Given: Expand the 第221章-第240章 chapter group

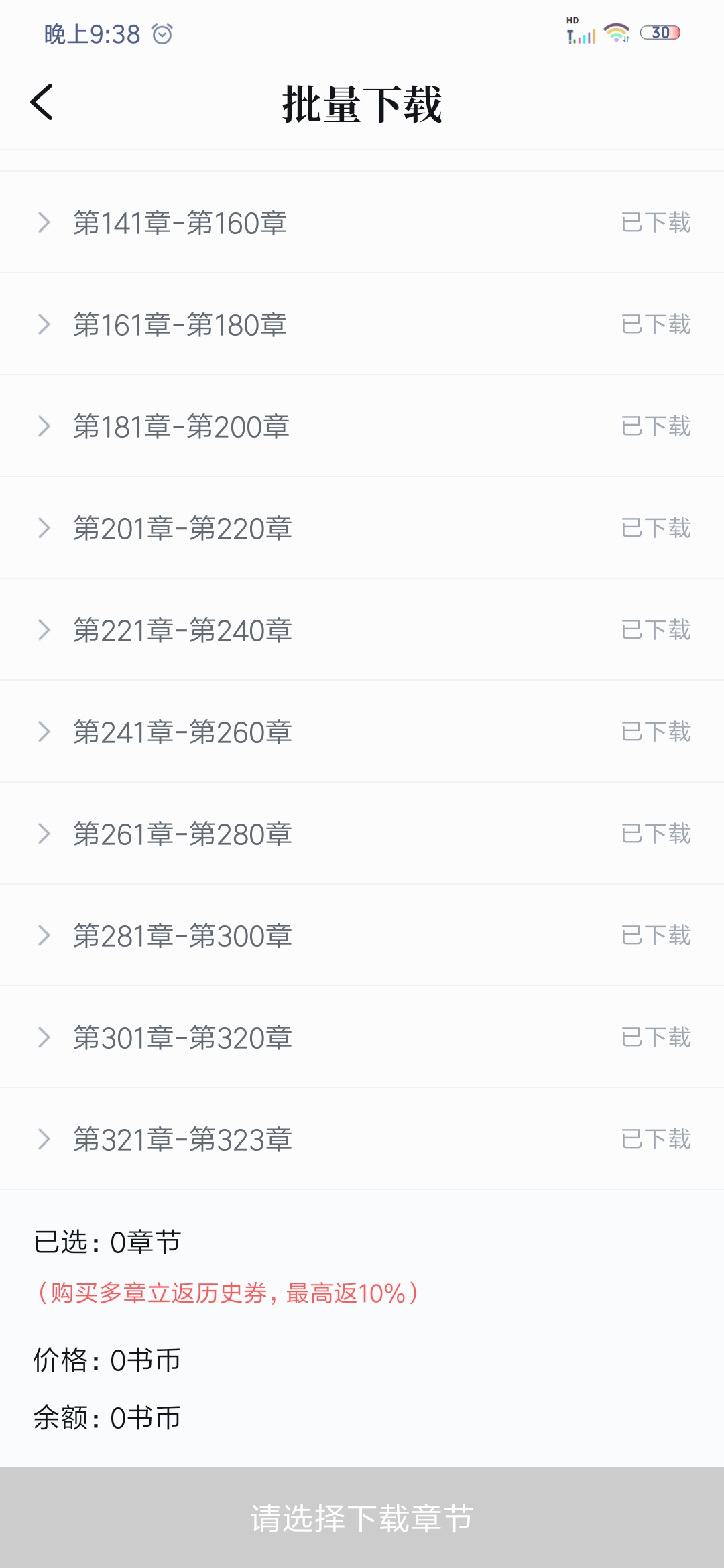Looking at the screenshot, I should [x=44, y=630].
